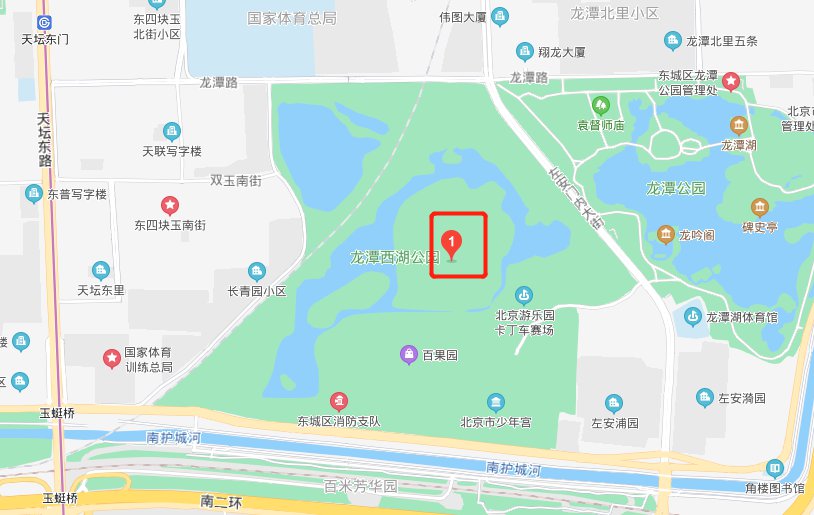Tap the 天坛东门 subway station icon
This screenshot has height=515, width=814.
tap(43, 22)
